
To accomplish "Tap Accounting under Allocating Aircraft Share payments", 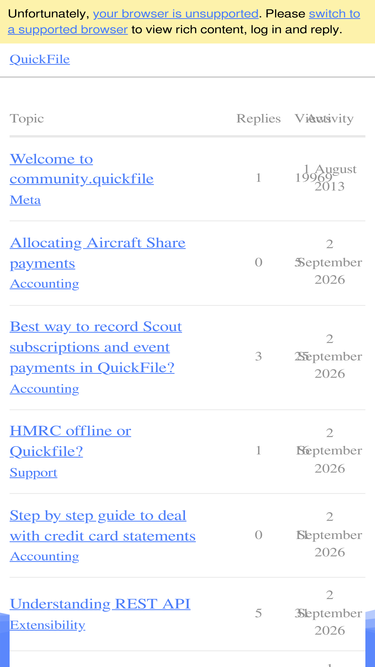I will point(44,284).
